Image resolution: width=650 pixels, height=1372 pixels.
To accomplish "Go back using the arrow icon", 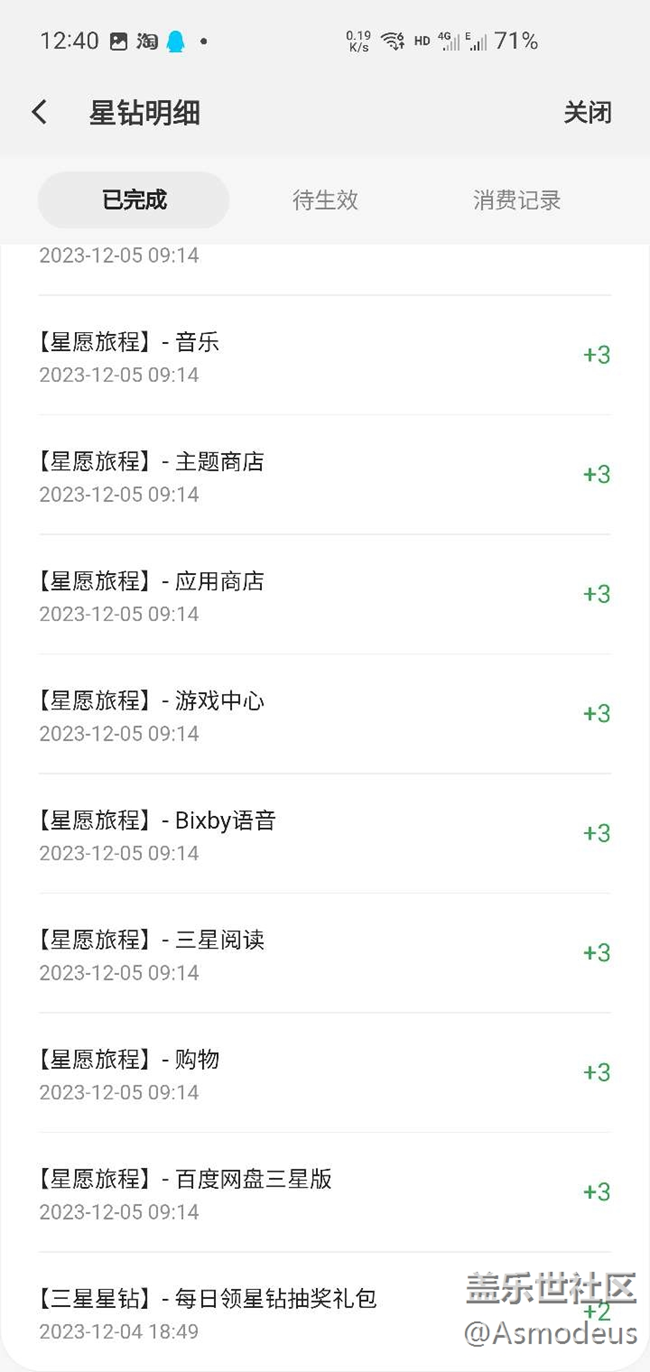I will coord(39,112).
